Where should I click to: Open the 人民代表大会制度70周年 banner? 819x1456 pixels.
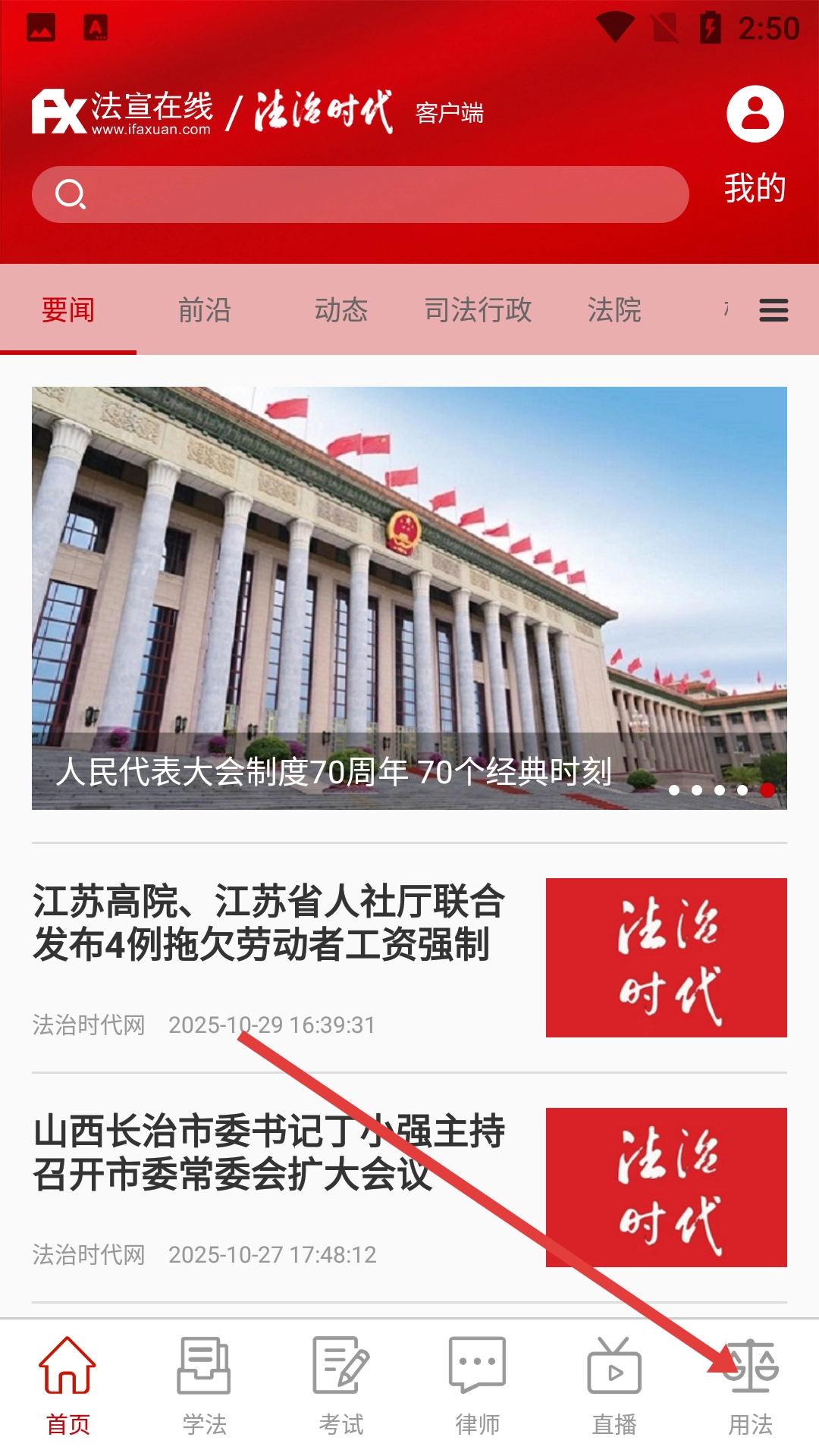(409, 598)
